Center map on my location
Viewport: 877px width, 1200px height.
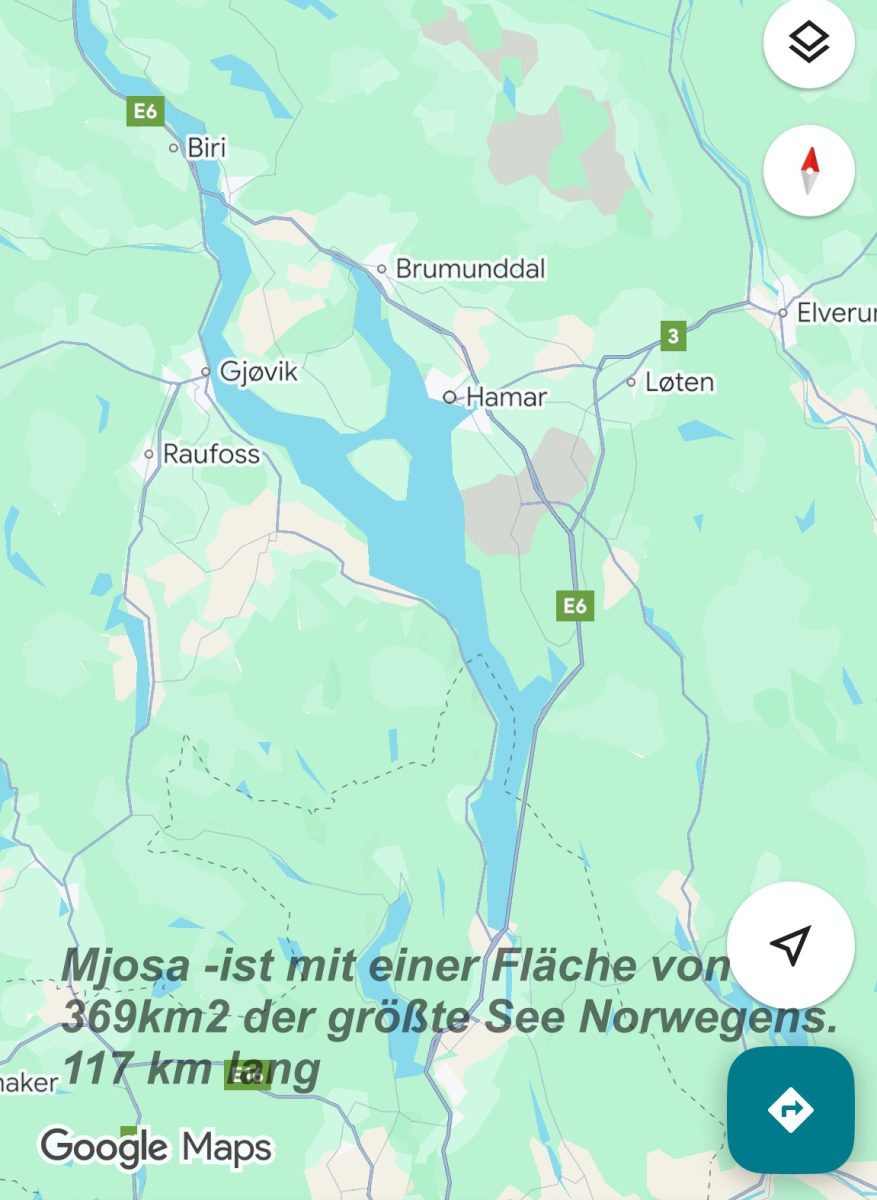[790, 945]
